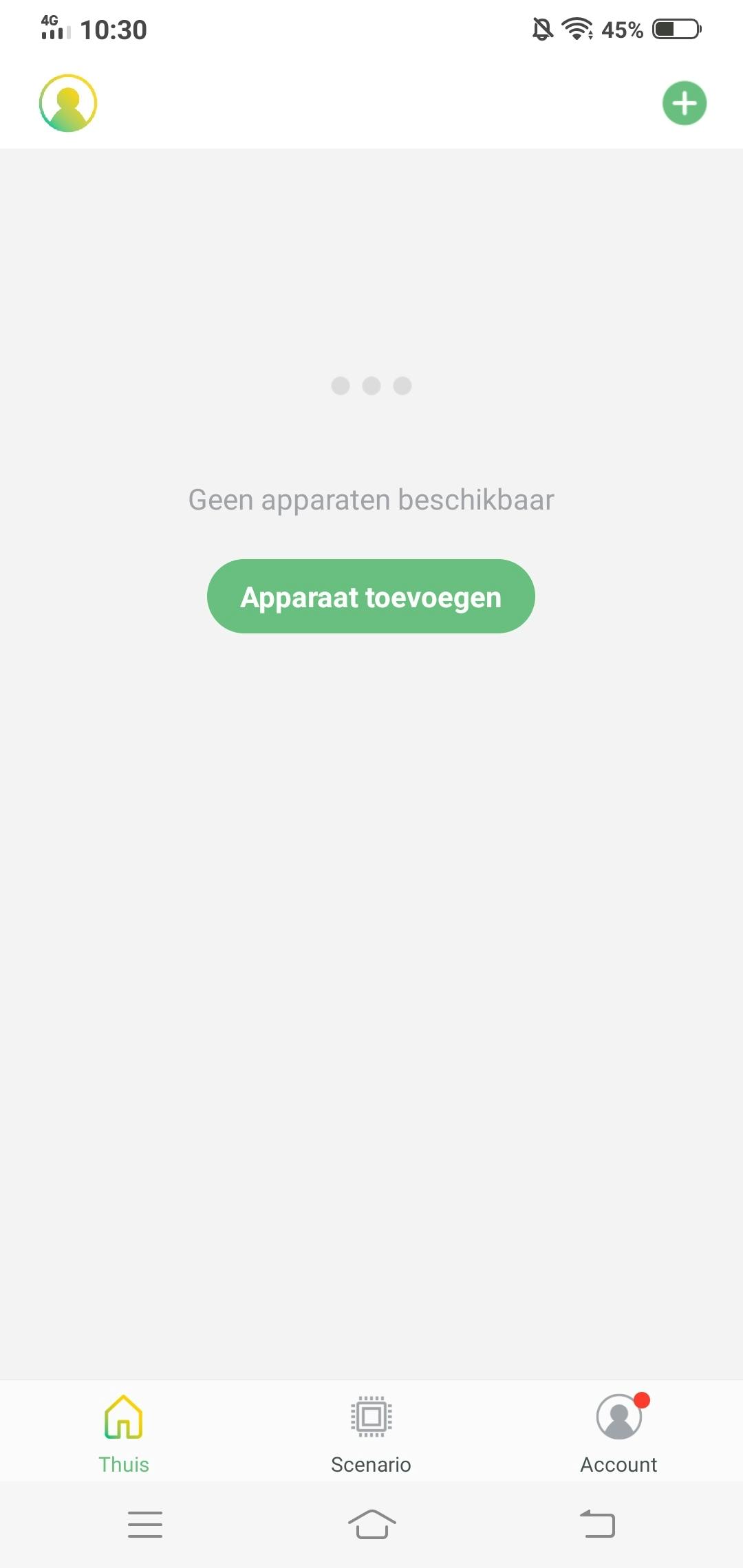Image resolution: width=743 pixels, height=1568 pixels.
Task: Go back with the system back button
Action: (597, 1524)
